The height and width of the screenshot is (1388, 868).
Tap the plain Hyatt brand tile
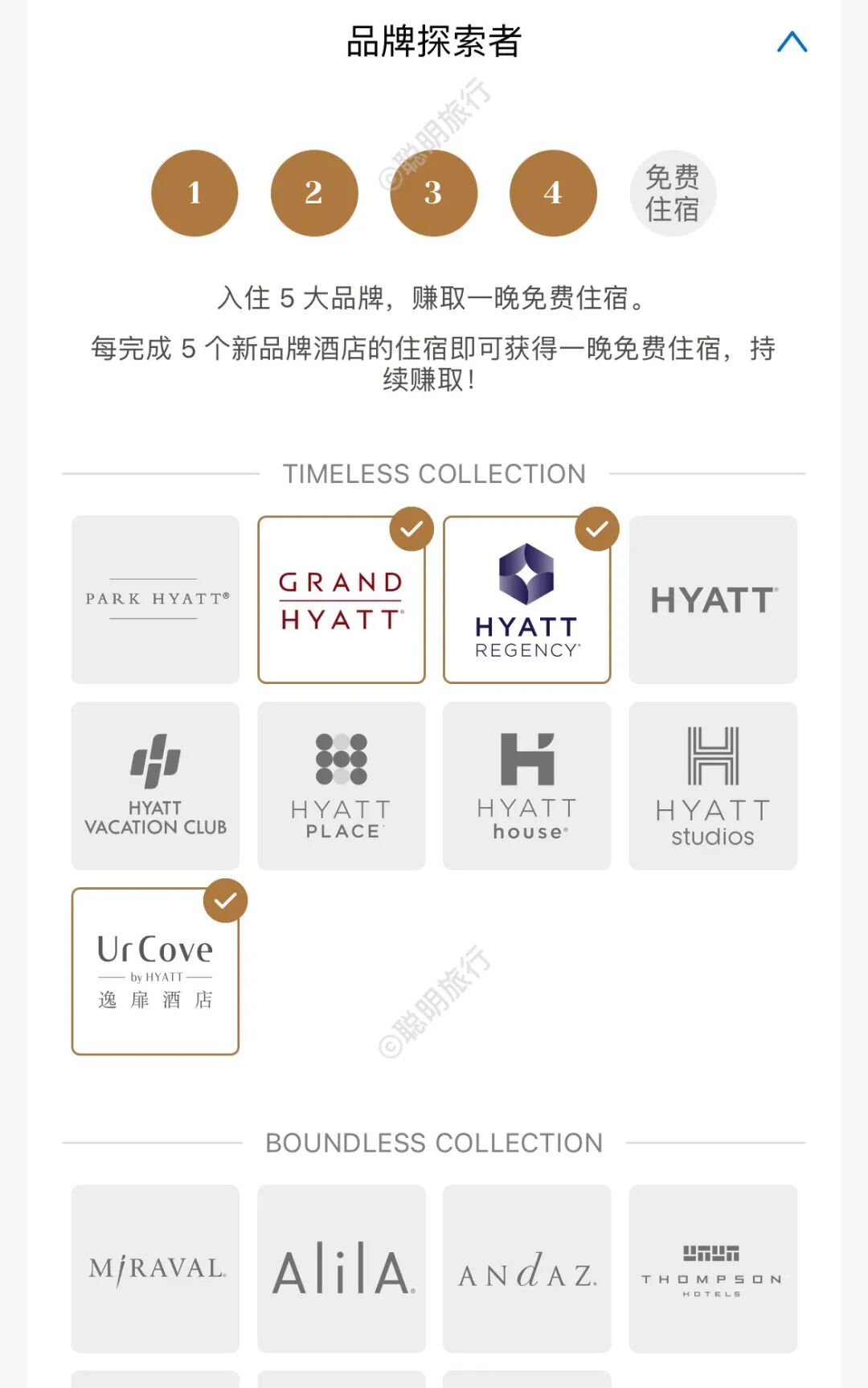713,600
